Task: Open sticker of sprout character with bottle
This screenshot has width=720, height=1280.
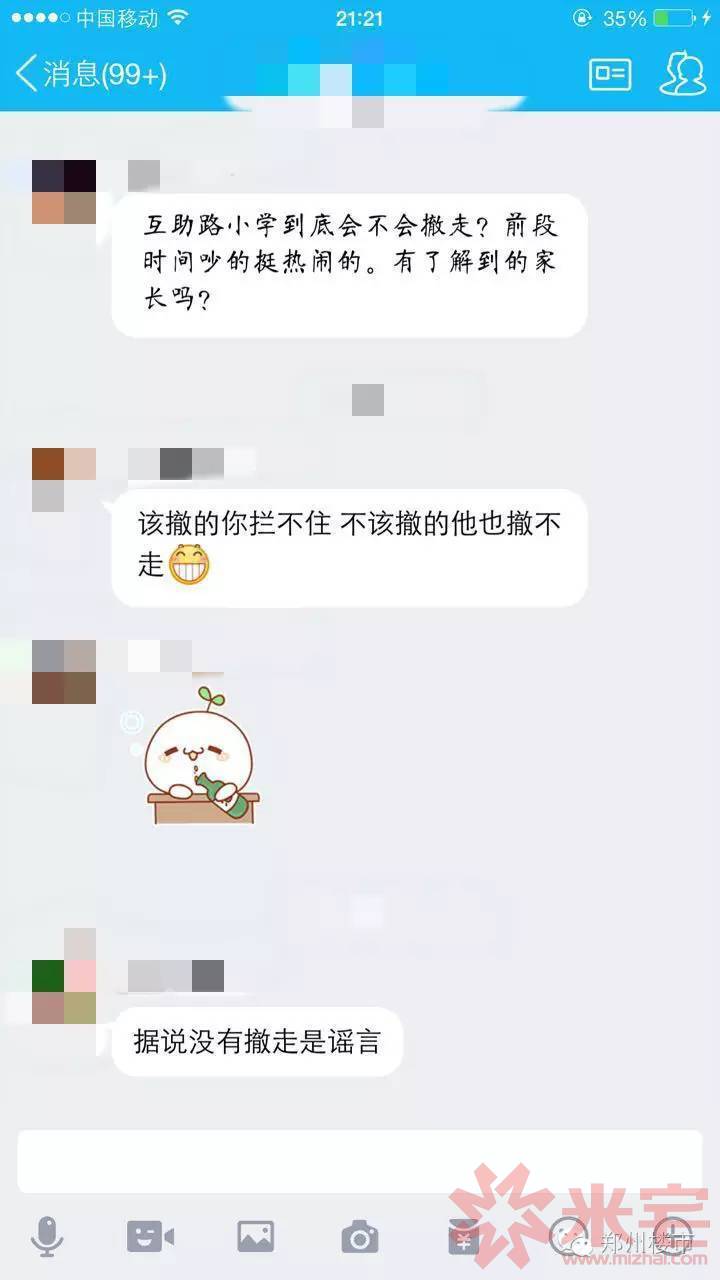Action: (x=202, y=757)
